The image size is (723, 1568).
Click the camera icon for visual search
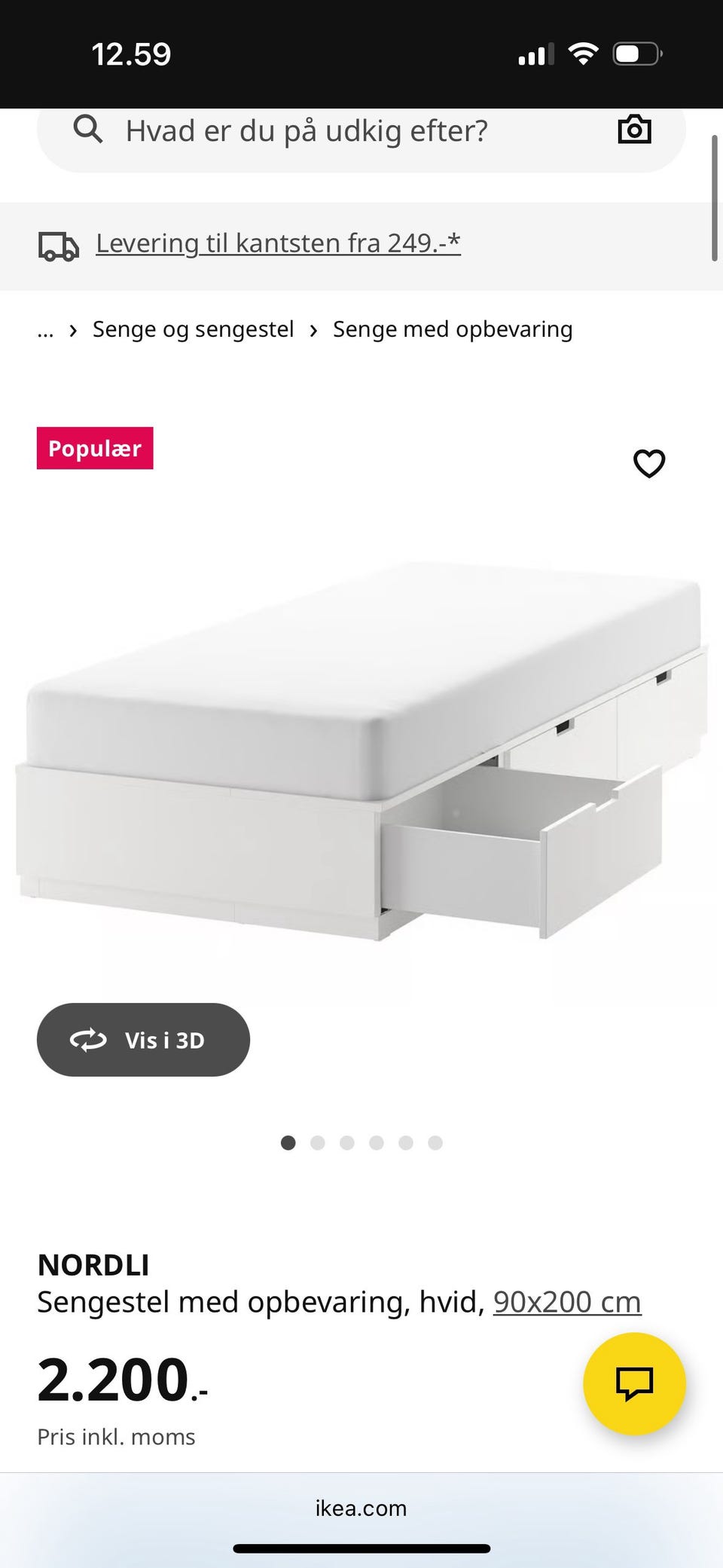635,130
